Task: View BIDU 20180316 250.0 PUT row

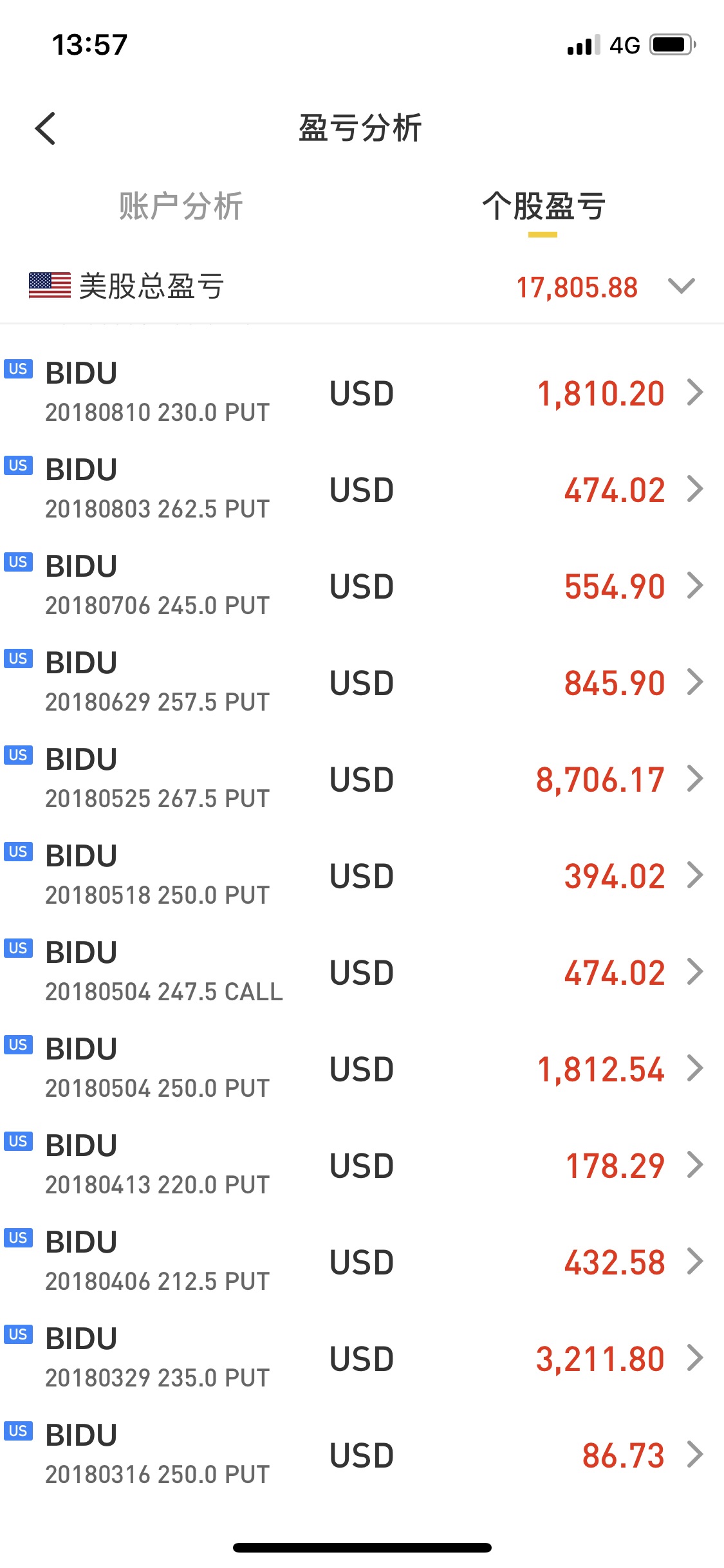Action: click(x=360, y=1455)
